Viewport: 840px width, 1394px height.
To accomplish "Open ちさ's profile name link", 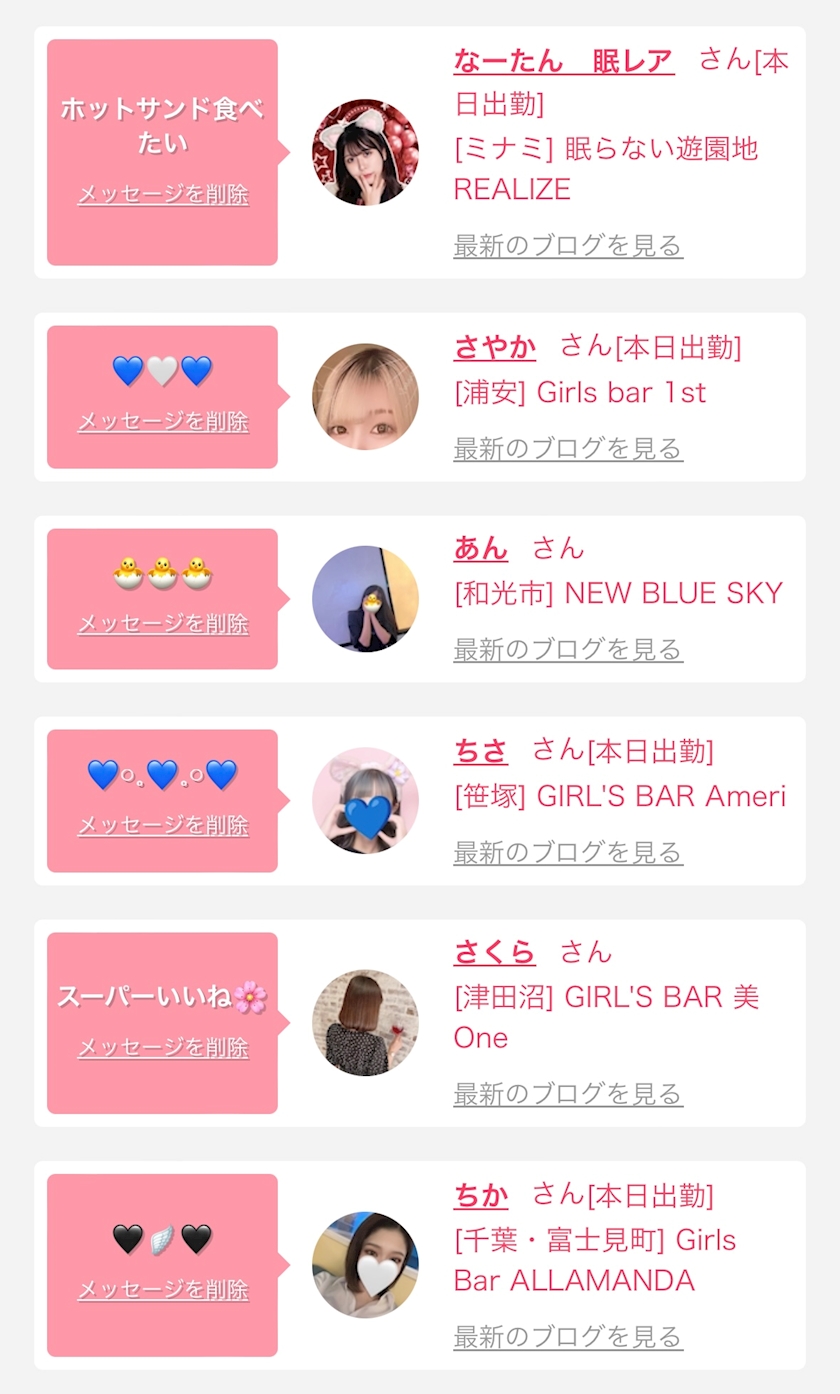I will [480, 751].
